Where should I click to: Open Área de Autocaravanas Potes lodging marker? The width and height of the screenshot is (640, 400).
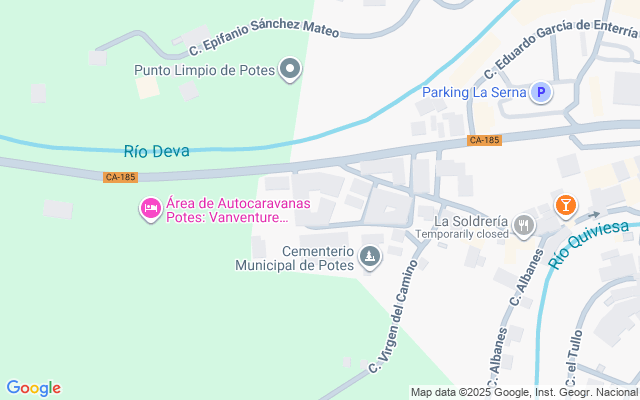tap(151, 209)
